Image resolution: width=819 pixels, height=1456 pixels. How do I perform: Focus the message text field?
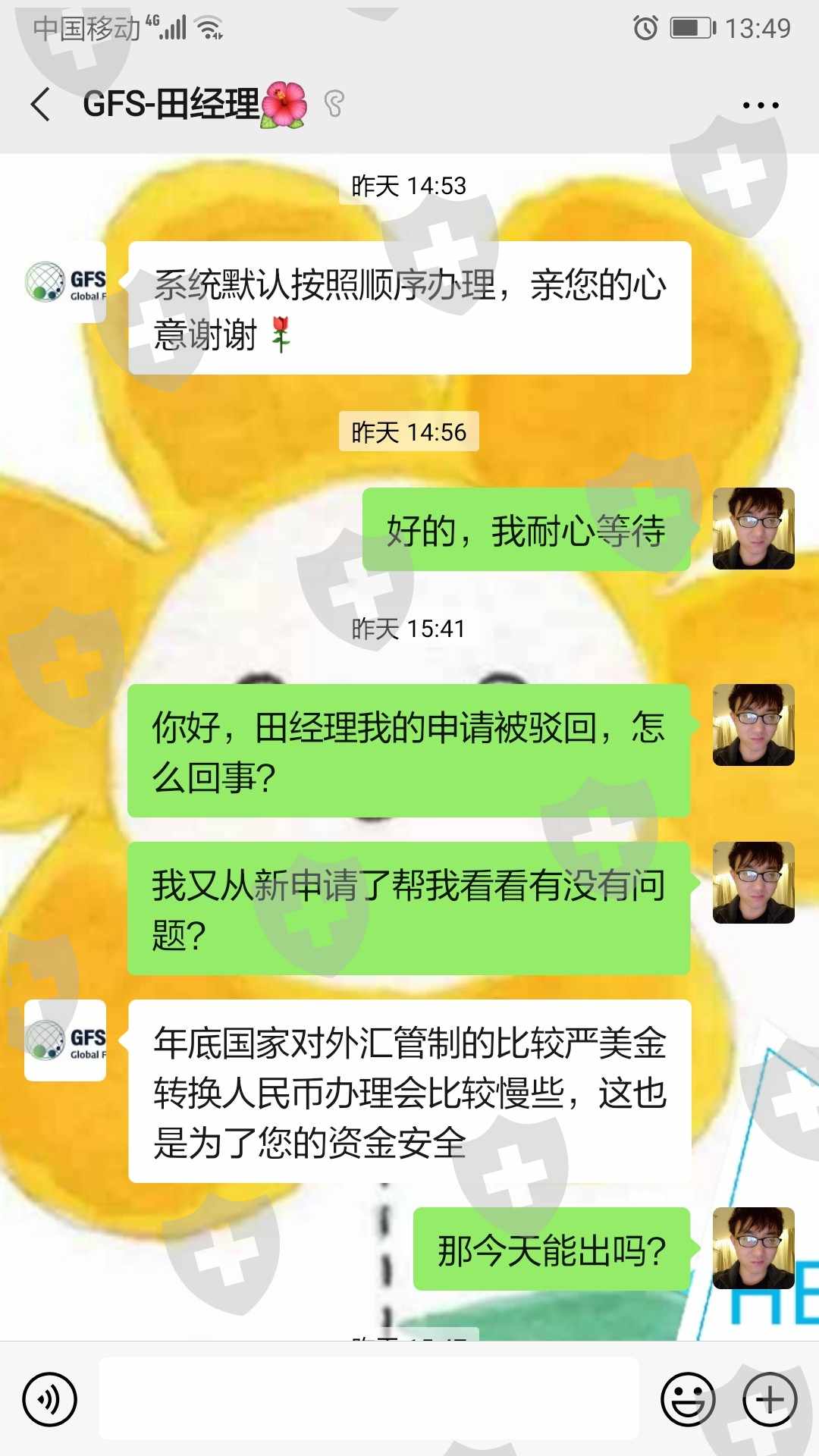pos(369,1399)
